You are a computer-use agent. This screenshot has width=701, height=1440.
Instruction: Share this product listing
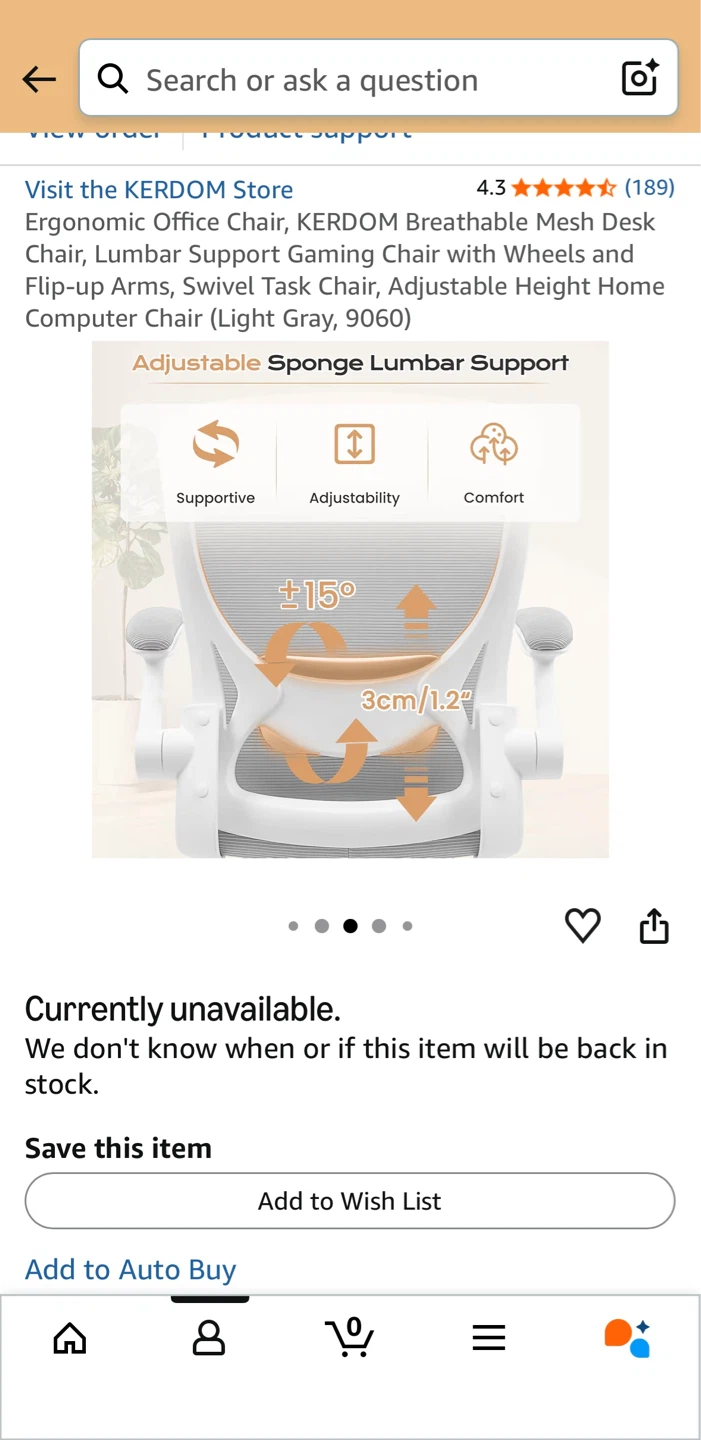click(654, 926)
